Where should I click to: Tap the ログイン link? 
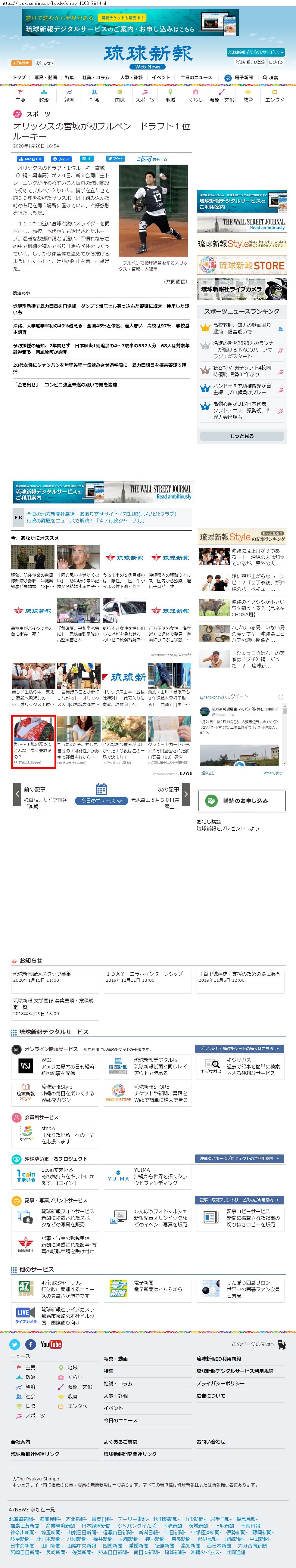pos(276,62)
